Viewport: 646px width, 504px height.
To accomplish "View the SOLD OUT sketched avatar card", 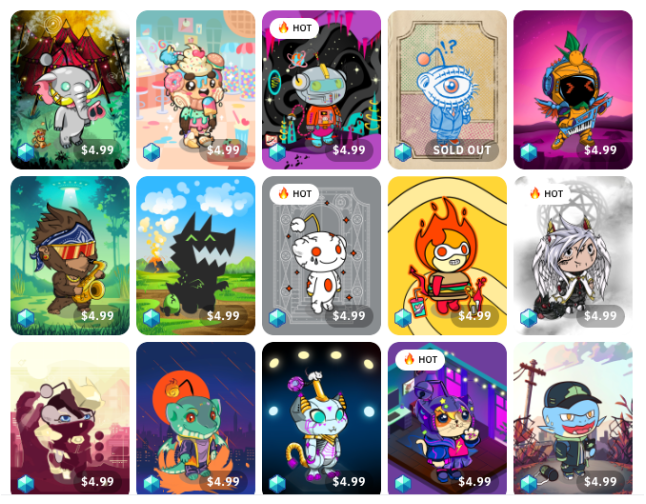I will tap(447, 90).
